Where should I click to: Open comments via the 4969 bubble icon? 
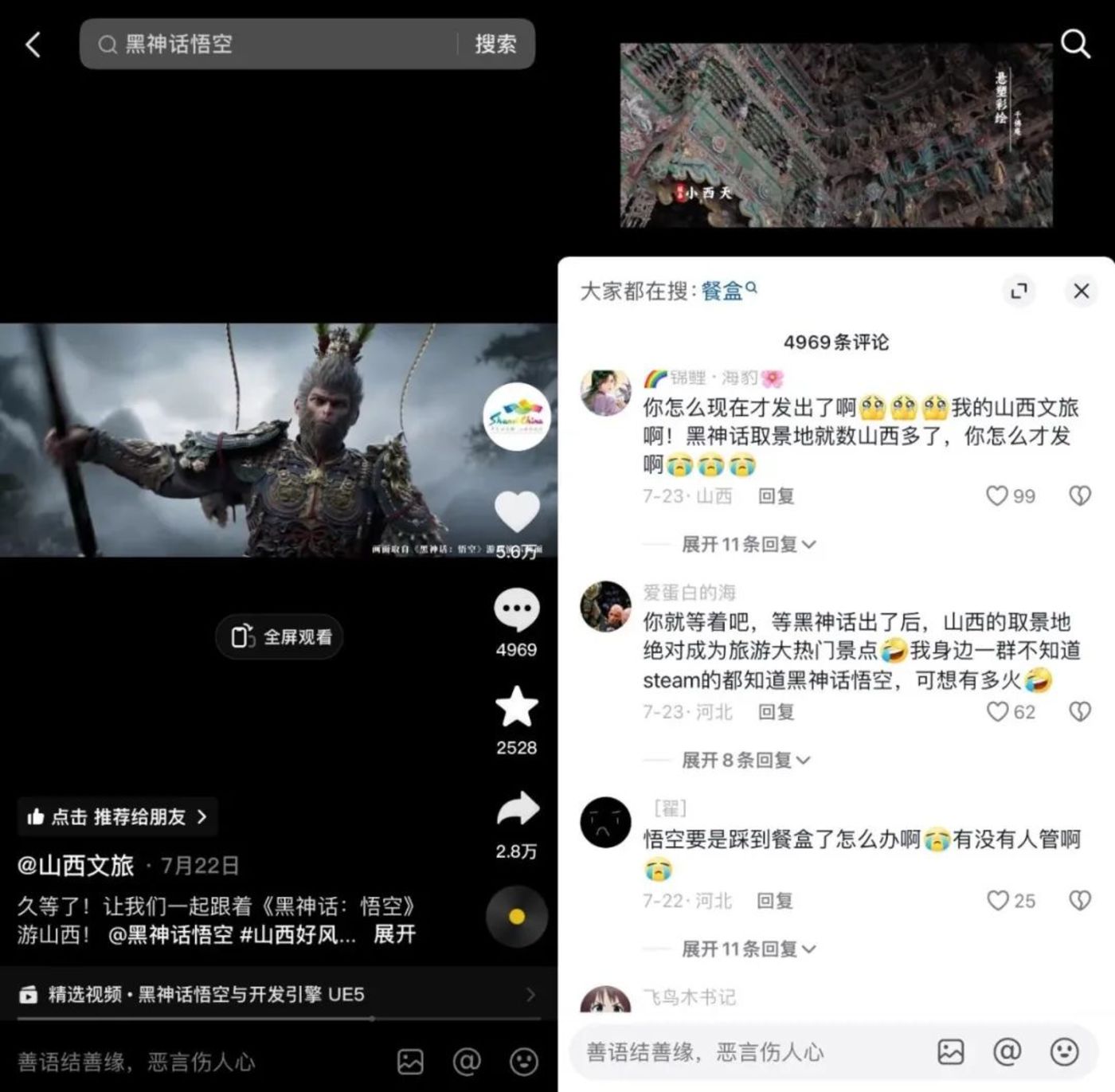516,610
